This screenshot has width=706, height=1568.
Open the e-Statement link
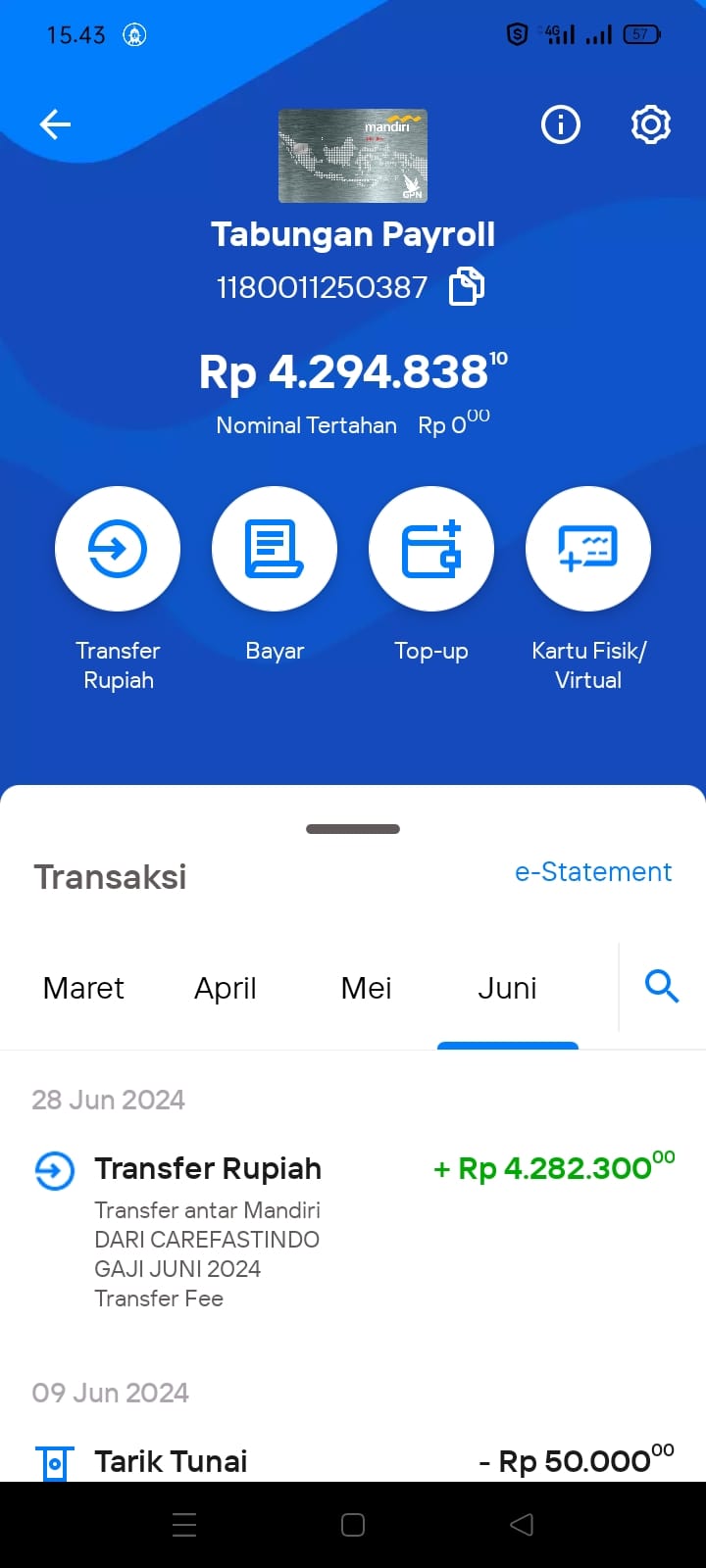(x=593, y=872)
